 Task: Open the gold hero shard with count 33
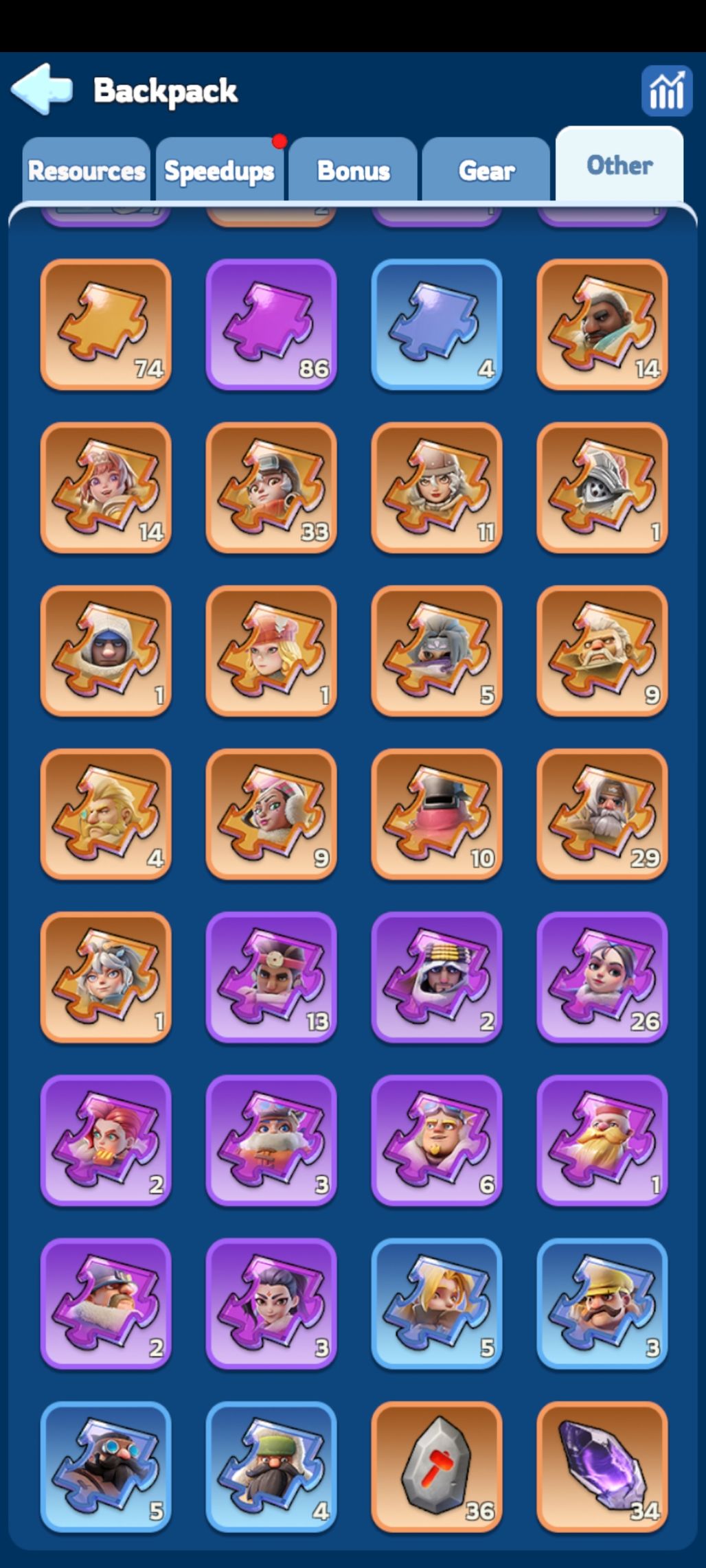(271, 487)
